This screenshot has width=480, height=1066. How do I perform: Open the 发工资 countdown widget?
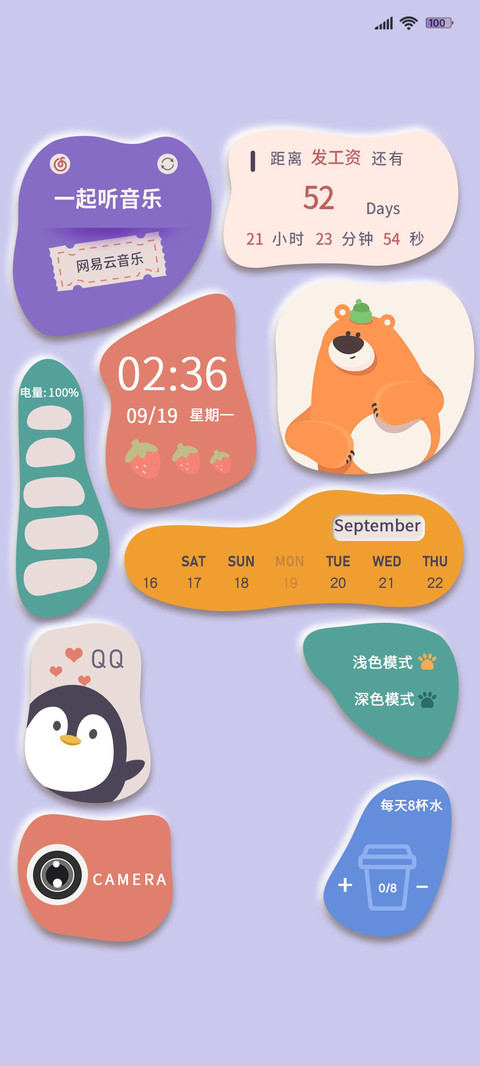340,197
